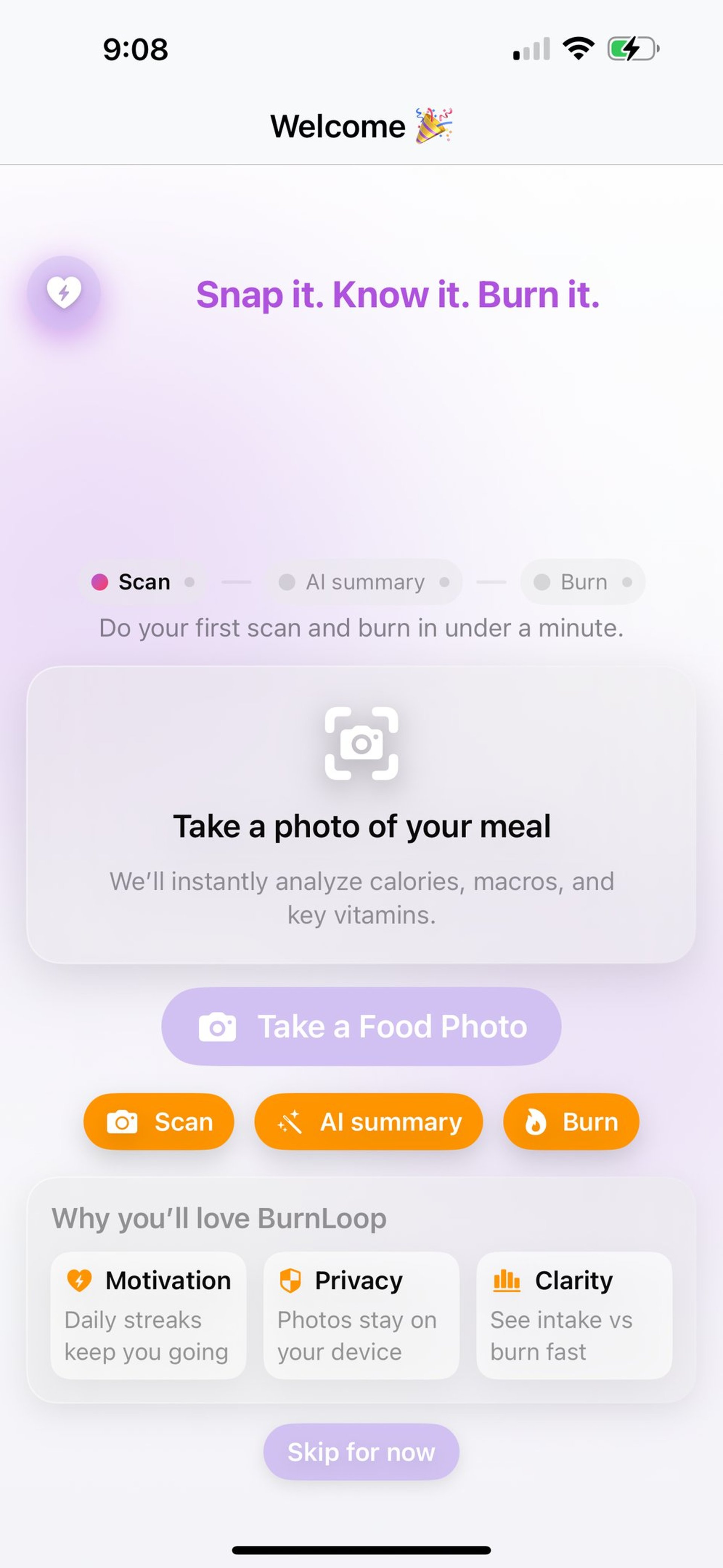
Task: Select the orange Scan chip
Action: pos(159,1122)
